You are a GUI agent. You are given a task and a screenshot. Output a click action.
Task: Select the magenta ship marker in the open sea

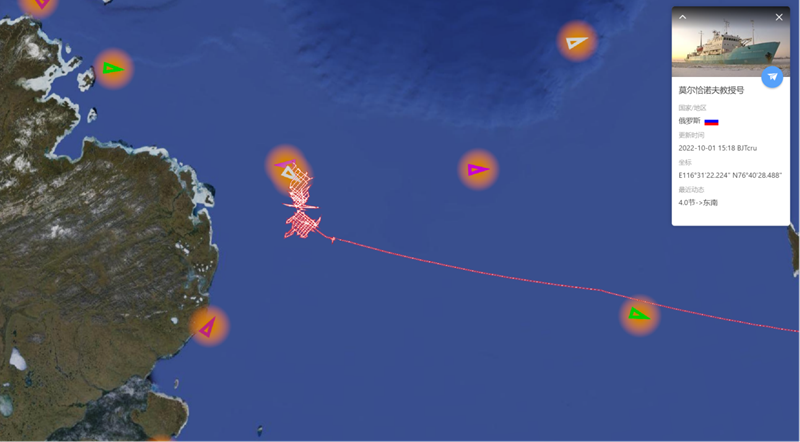(479, 169)
